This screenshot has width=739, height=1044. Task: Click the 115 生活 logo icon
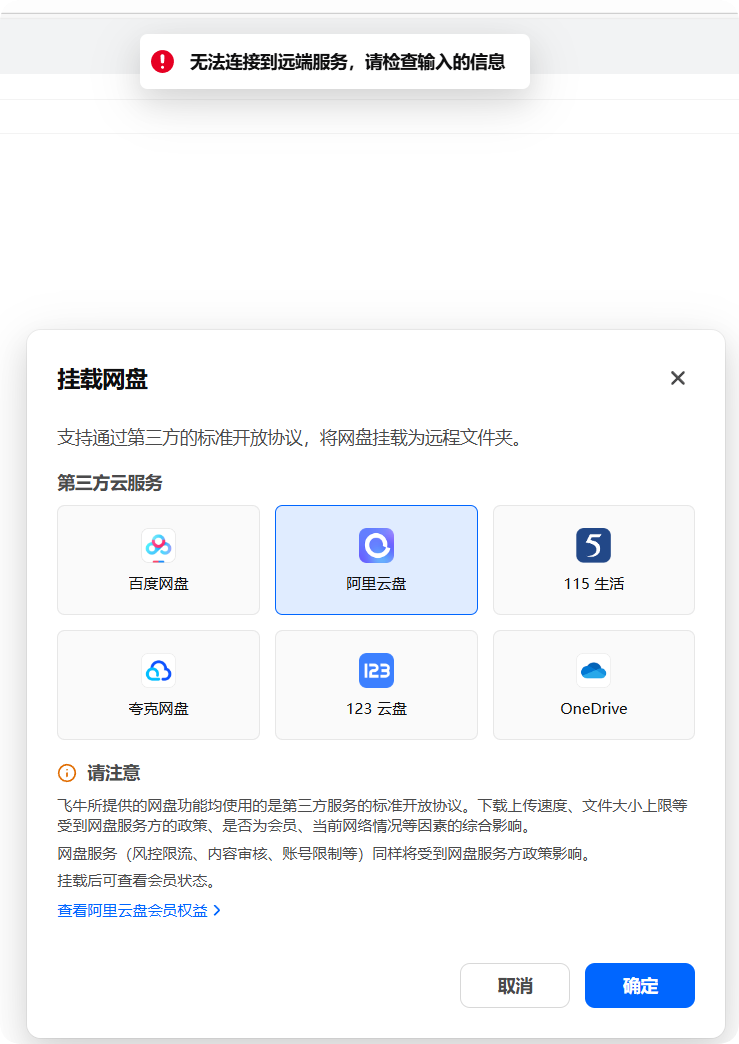click(593, 546)
